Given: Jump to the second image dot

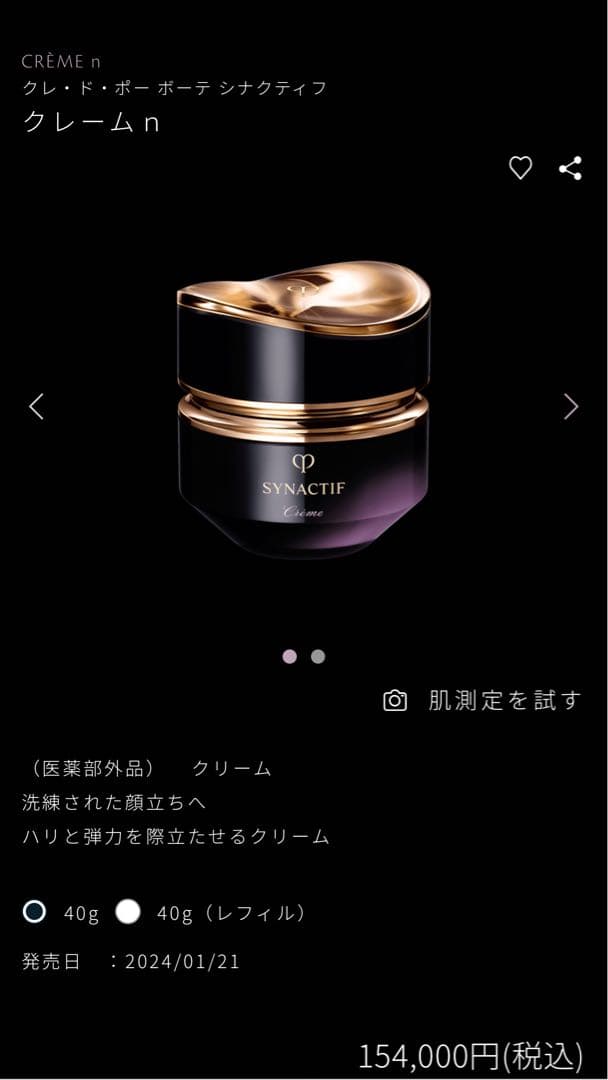Looking at the screenshot, I should coord(318,657).
